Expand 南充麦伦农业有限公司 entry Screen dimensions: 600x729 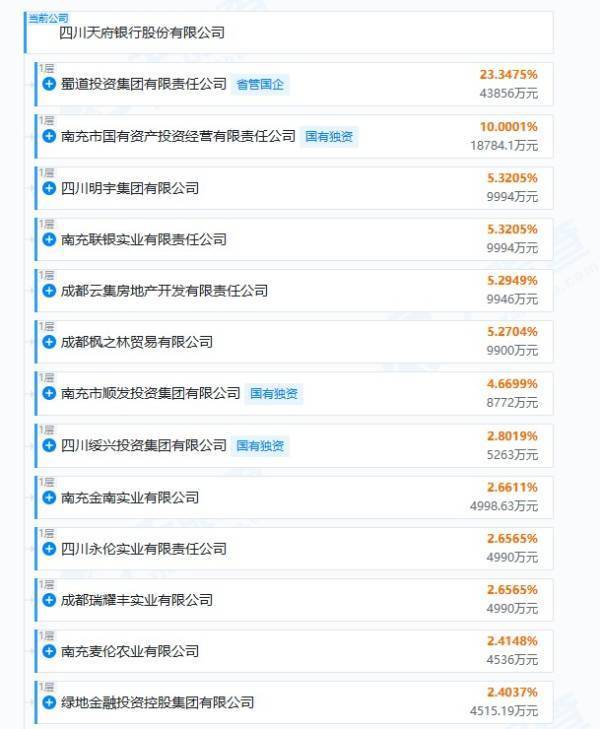click(49, 651)
